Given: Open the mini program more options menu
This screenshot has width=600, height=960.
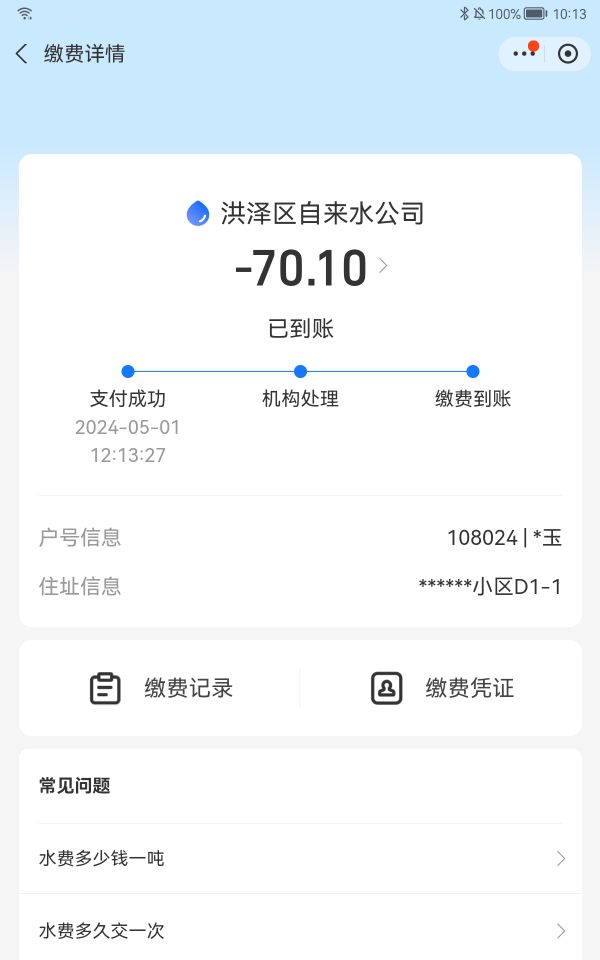Looking at the screenshot, I should (524, 54).
